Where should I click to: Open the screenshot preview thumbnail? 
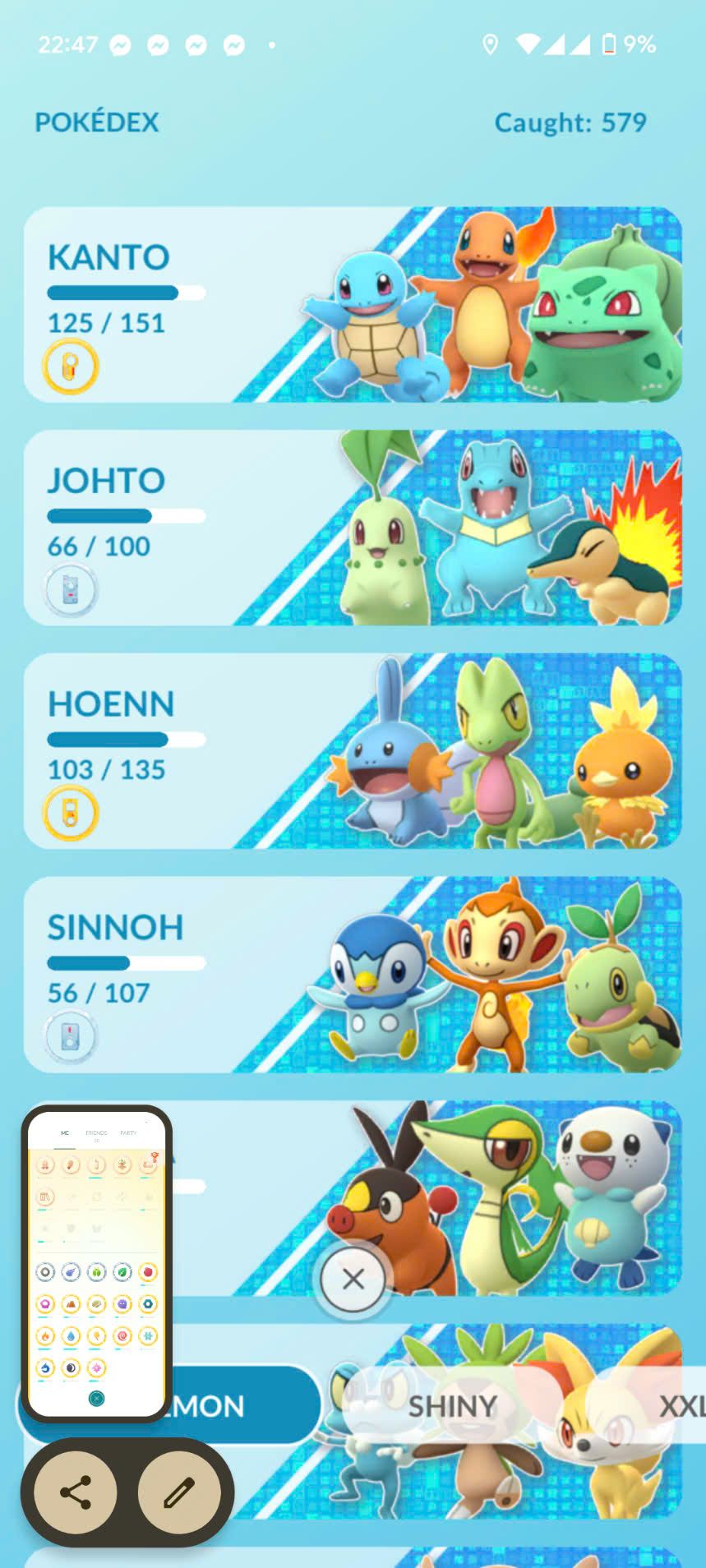(x=96, y=1264)
